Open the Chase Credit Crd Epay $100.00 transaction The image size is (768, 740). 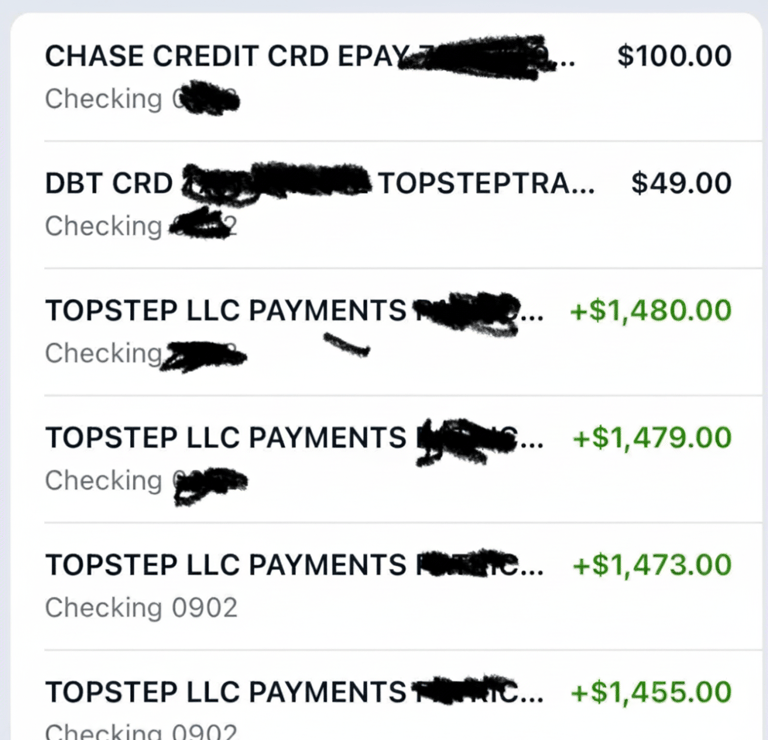(x=388, y=76)
